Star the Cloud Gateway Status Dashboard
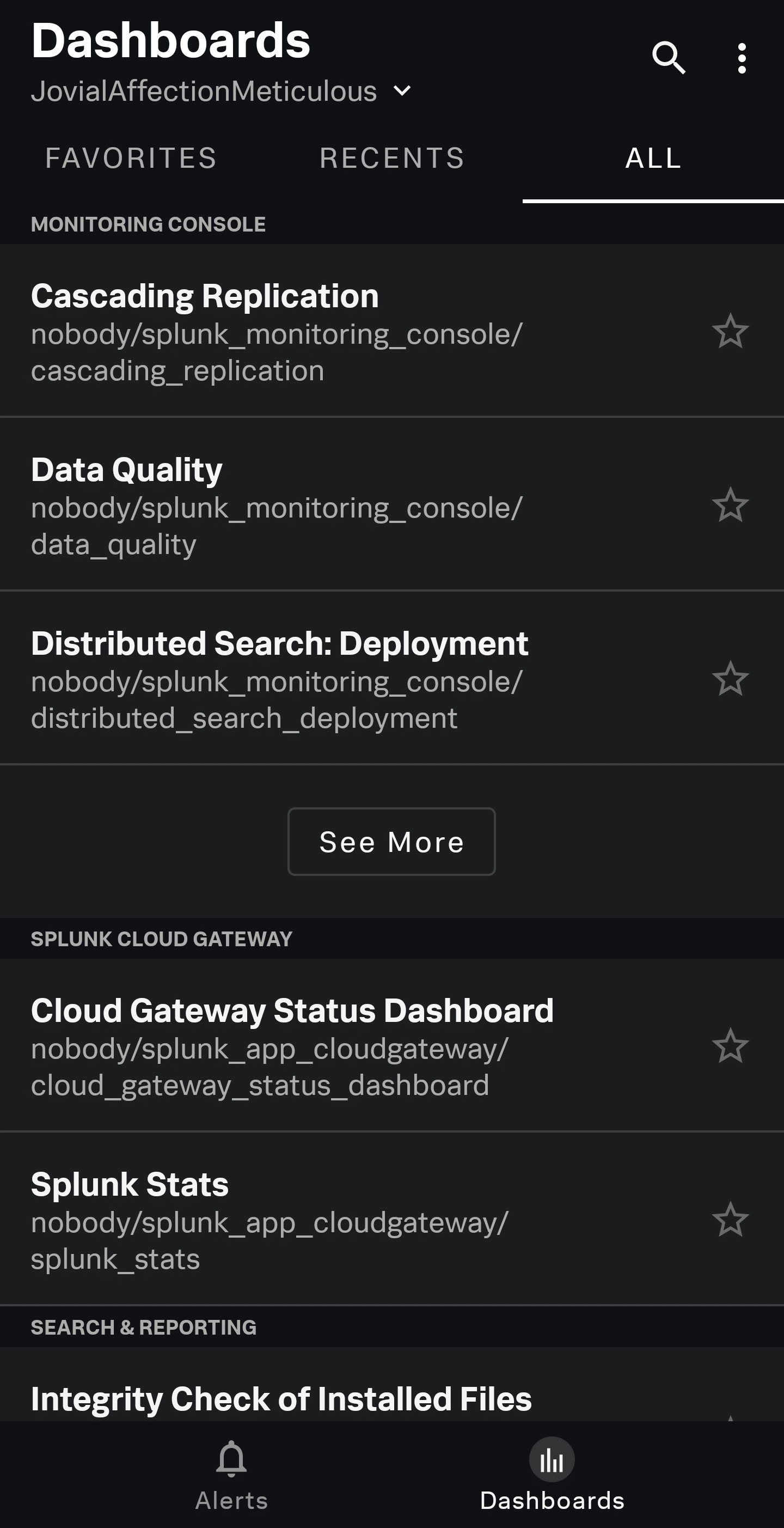 [x=730, y=1046]
